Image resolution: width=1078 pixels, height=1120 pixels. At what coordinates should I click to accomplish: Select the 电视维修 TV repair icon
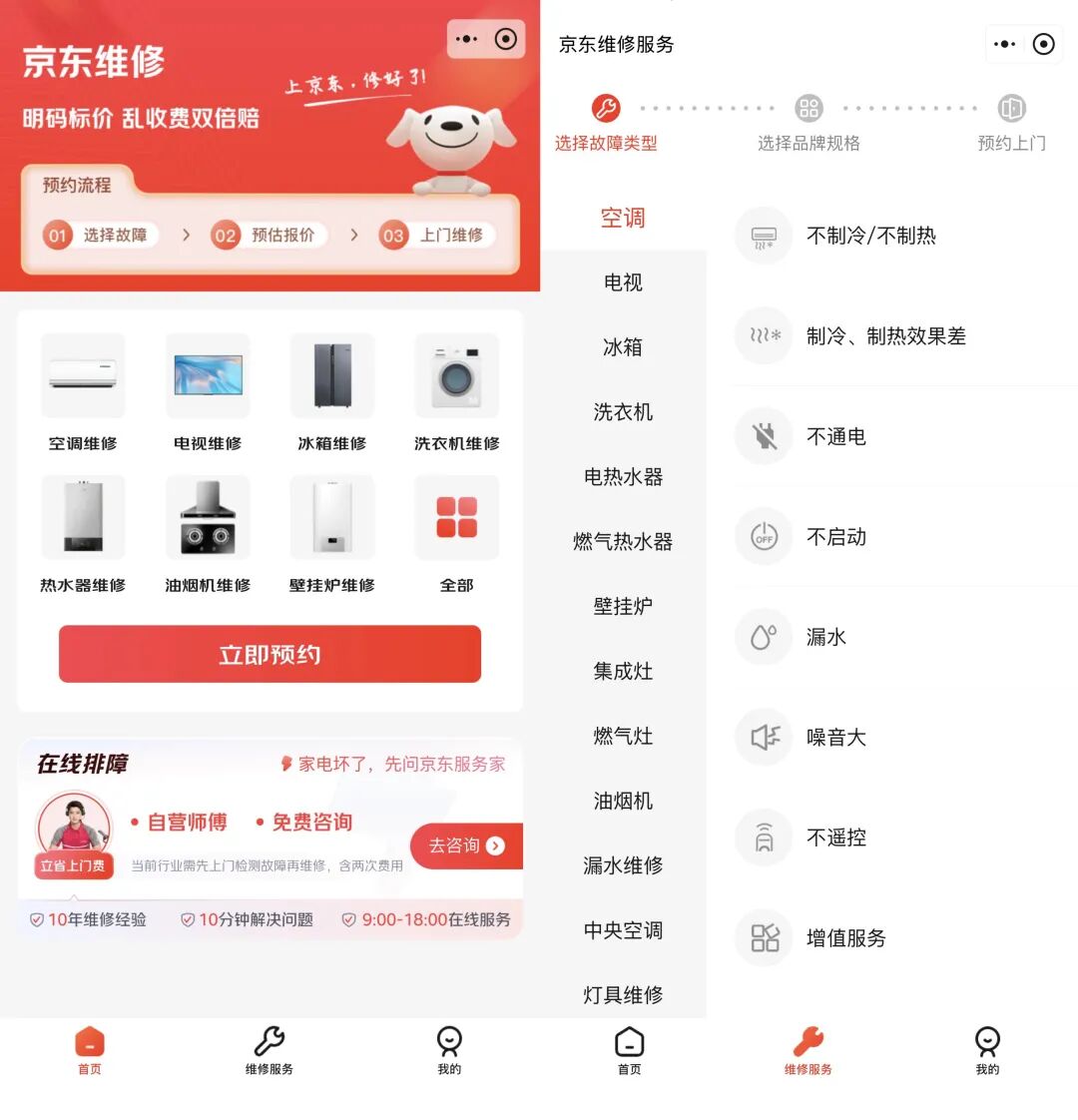point(207,375)
